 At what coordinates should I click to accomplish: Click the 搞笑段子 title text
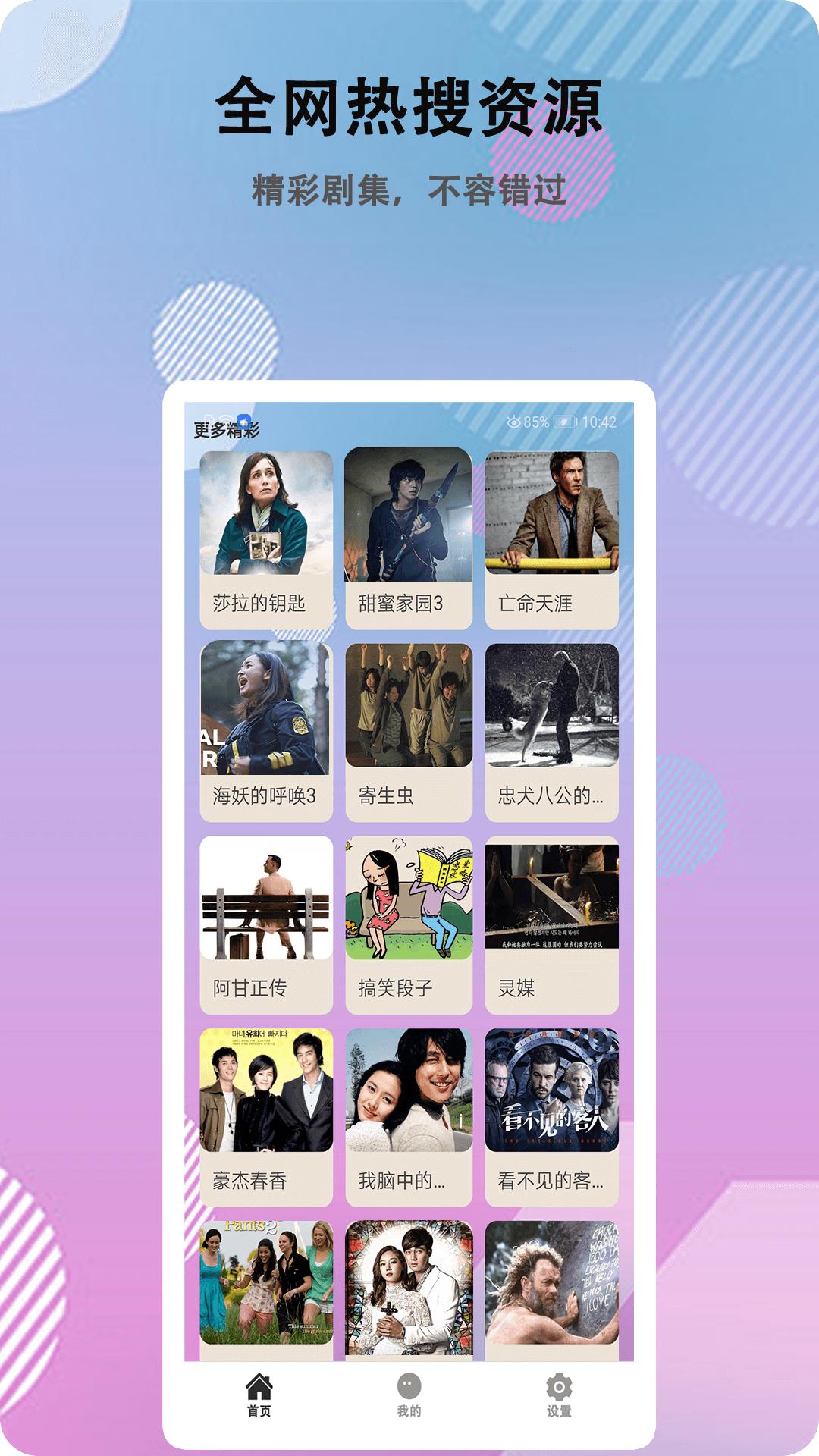coord(394,986)
